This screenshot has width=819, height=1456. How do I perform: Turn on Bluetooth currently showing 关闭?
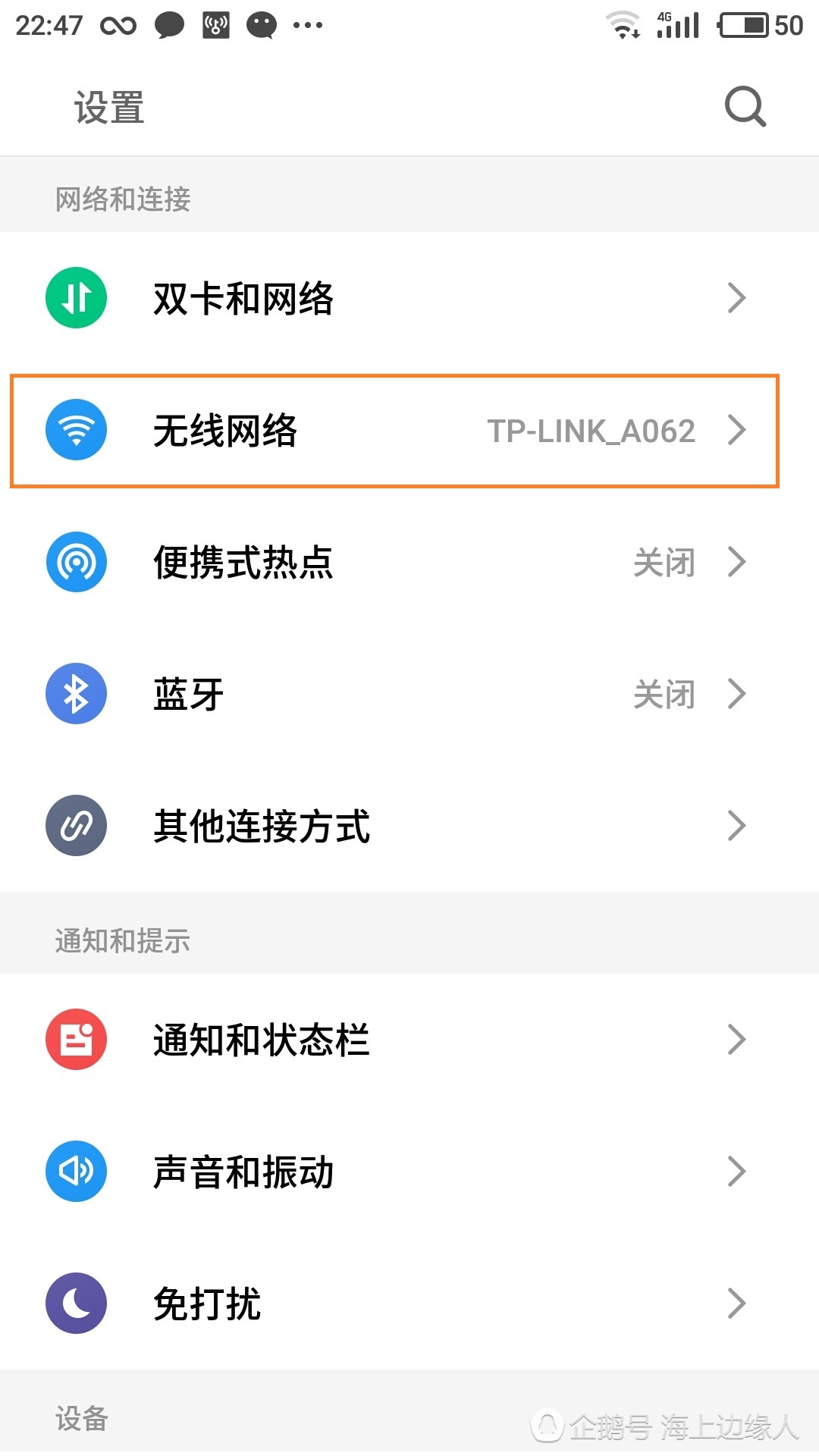point(665,693)
